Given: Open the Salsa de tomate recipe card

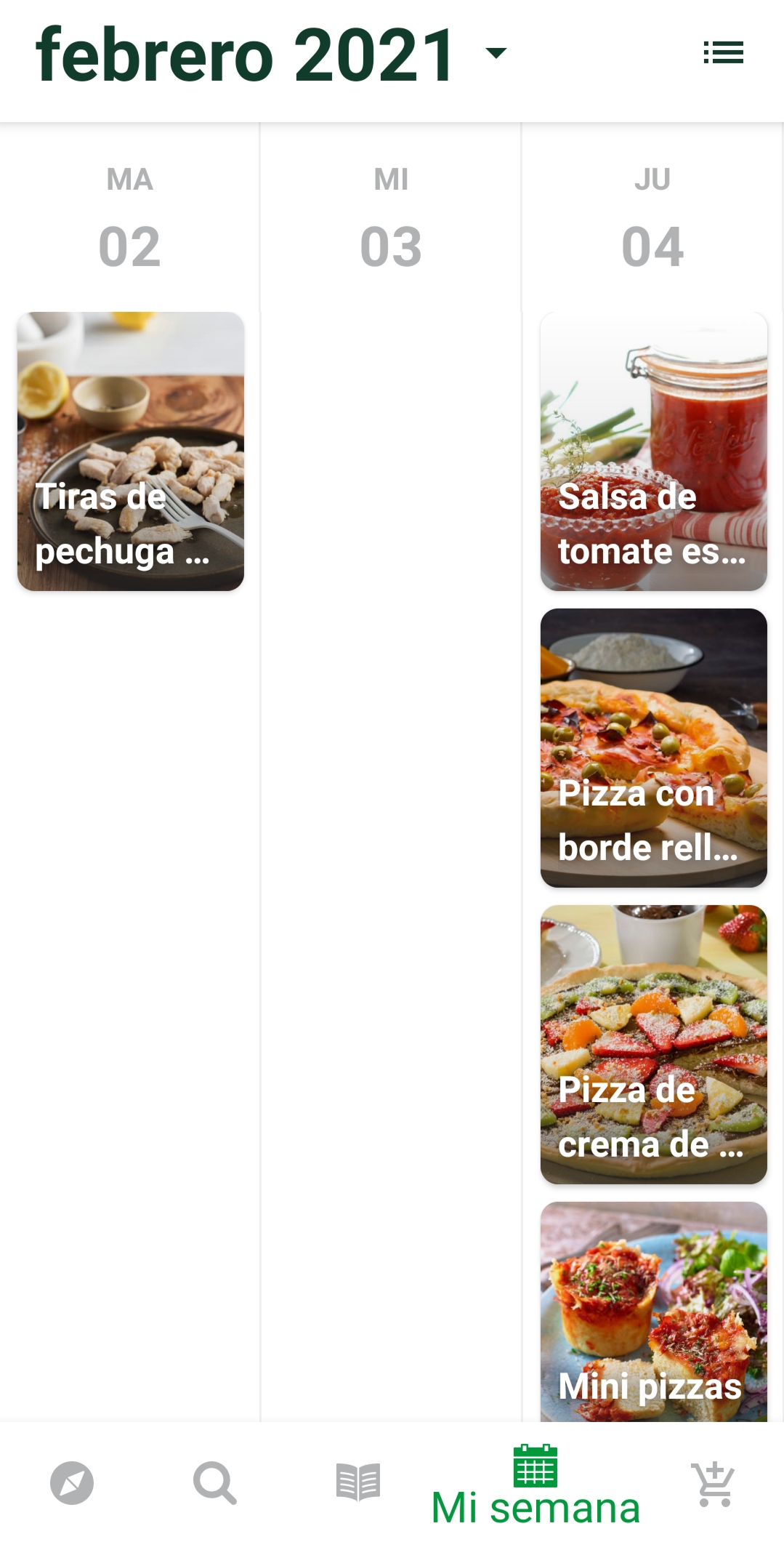Looking at the screenshot, I should (x=653, y=451).
